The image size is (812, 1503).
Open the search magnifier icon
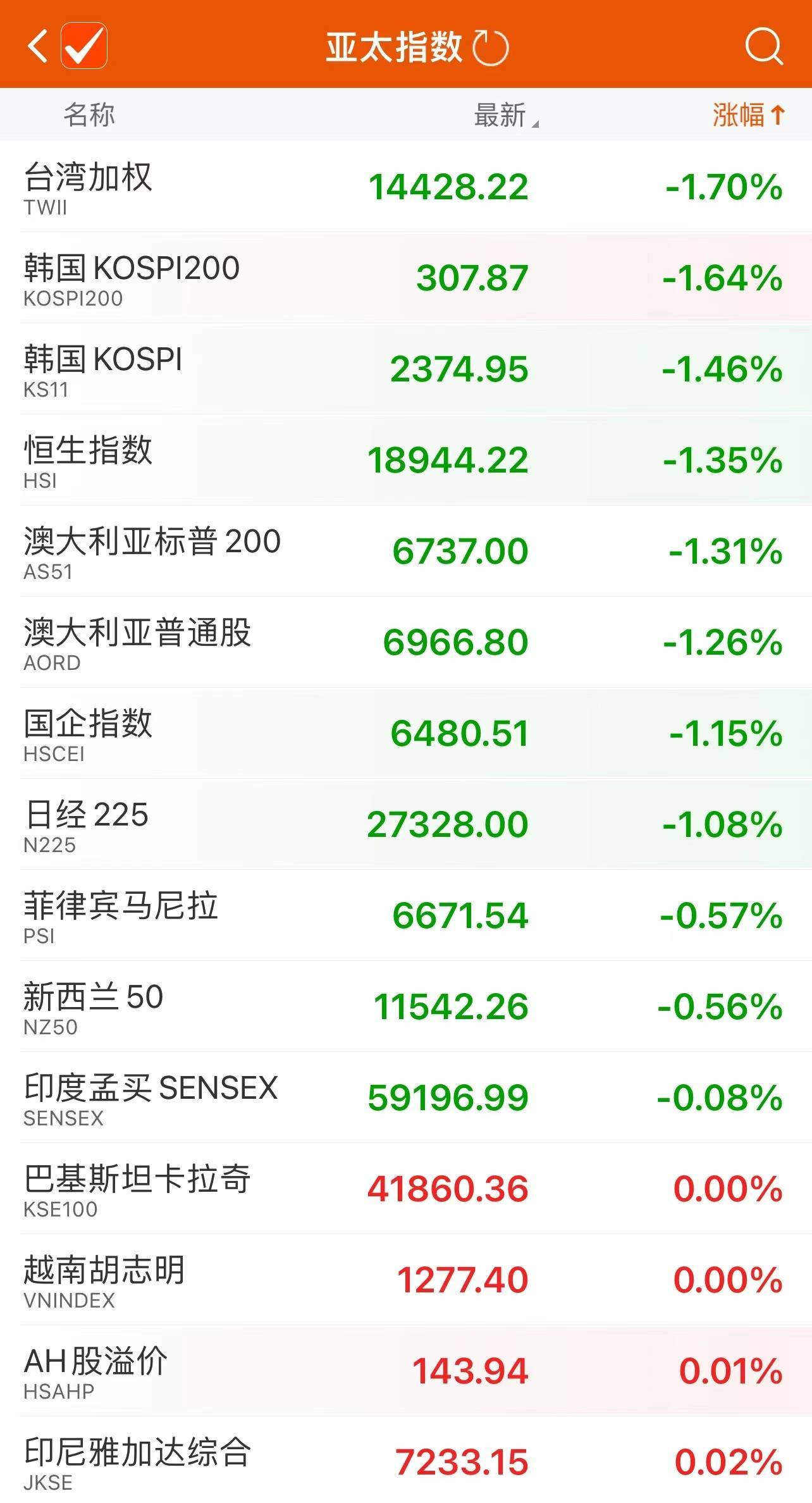763,46
